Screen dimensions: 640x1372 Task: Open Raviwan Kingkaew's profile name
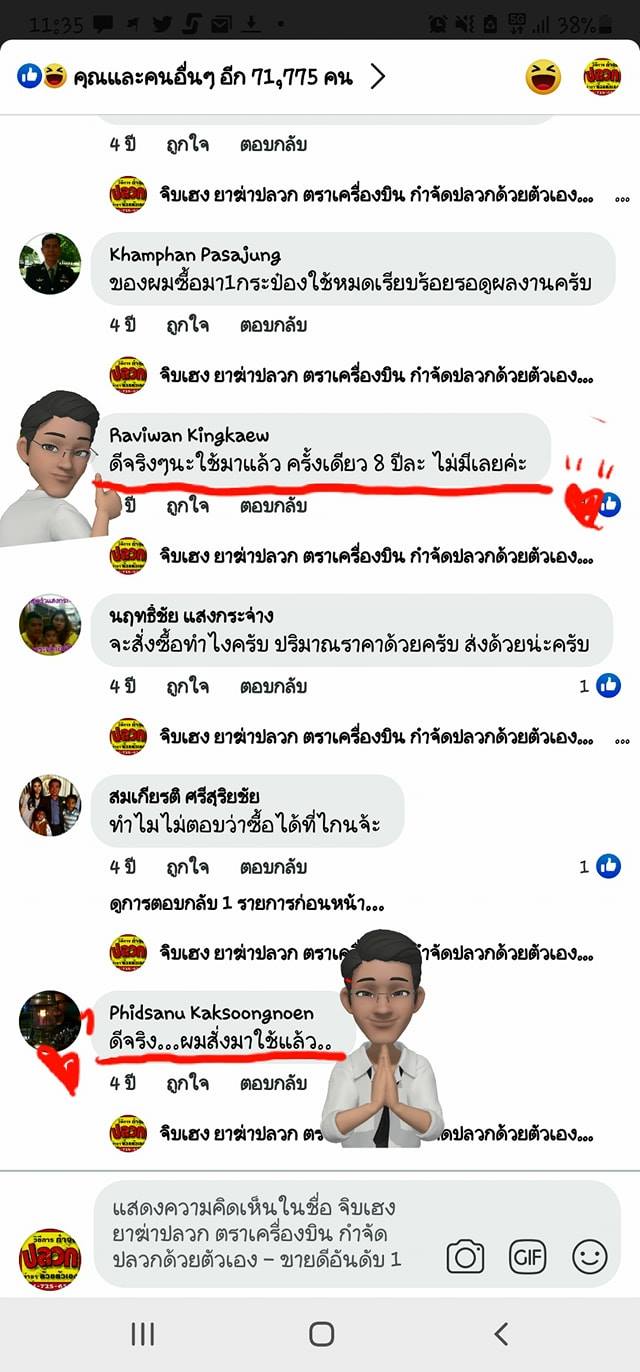(189, 435)
